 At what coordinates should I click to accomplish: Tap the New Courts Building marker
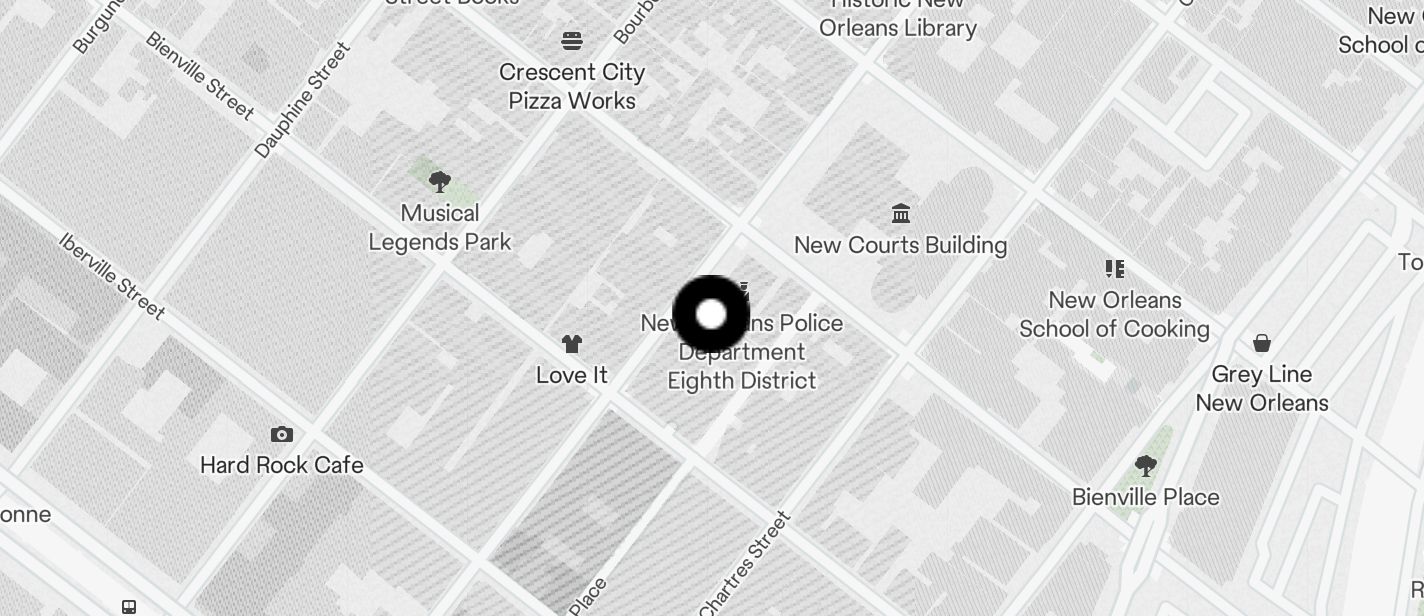[x=901, y=214]
